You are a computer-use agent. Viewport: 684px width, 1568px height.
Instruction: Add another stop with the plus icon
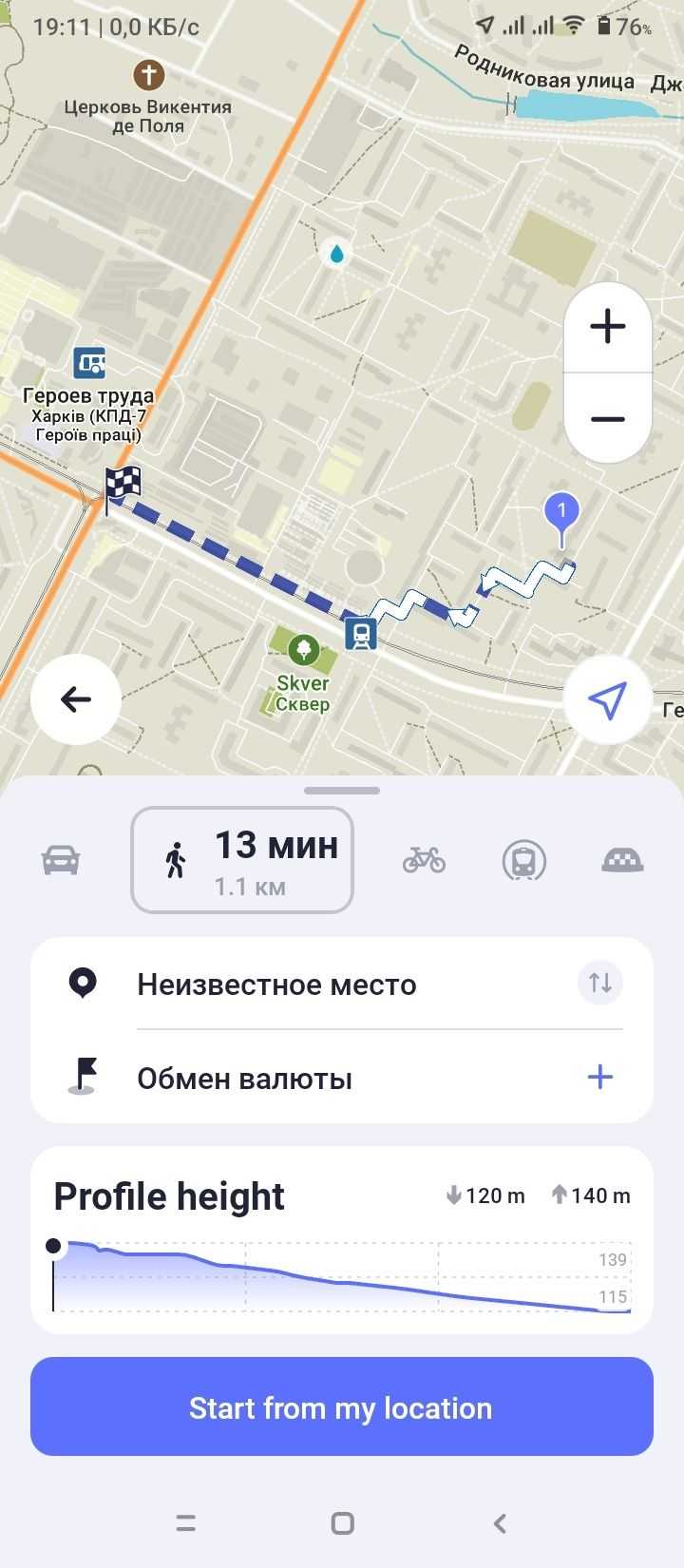tap(599, 1078)
